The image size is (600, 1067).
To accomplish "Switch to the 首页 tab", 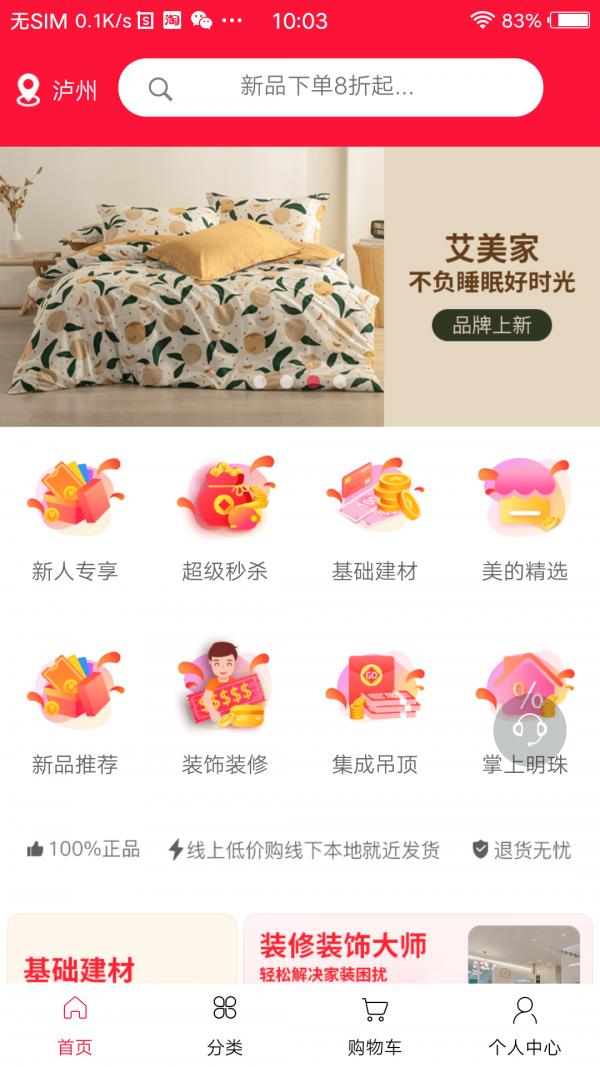I will (75, 1025).
